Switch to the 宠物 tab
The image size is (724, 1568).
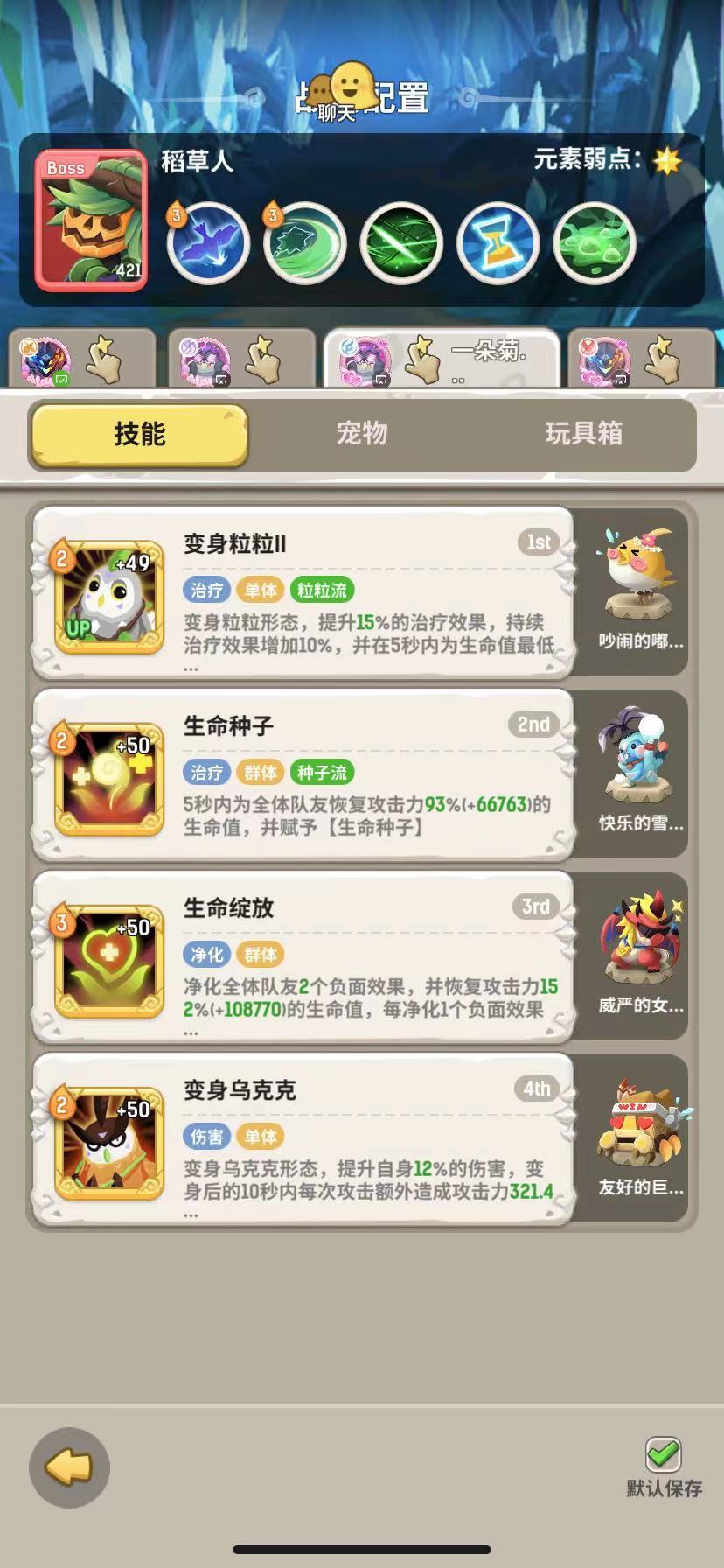tap(362, 432)
